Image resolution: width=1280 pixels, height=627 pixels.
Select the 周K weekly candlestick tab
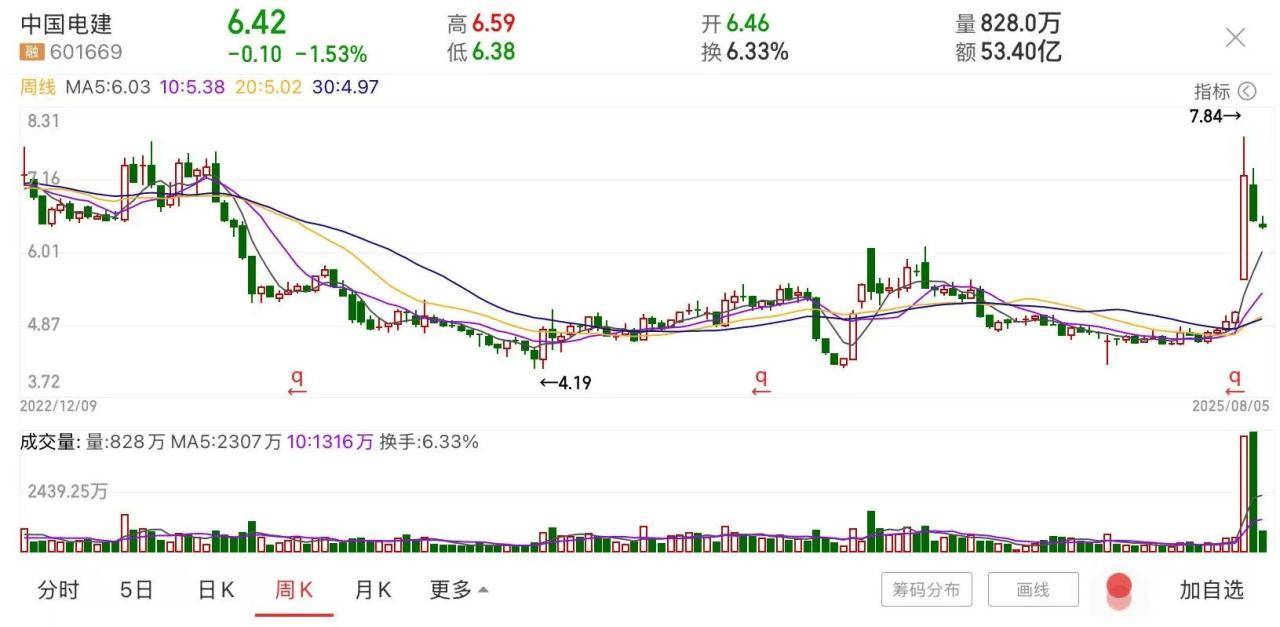pos(294,590)
